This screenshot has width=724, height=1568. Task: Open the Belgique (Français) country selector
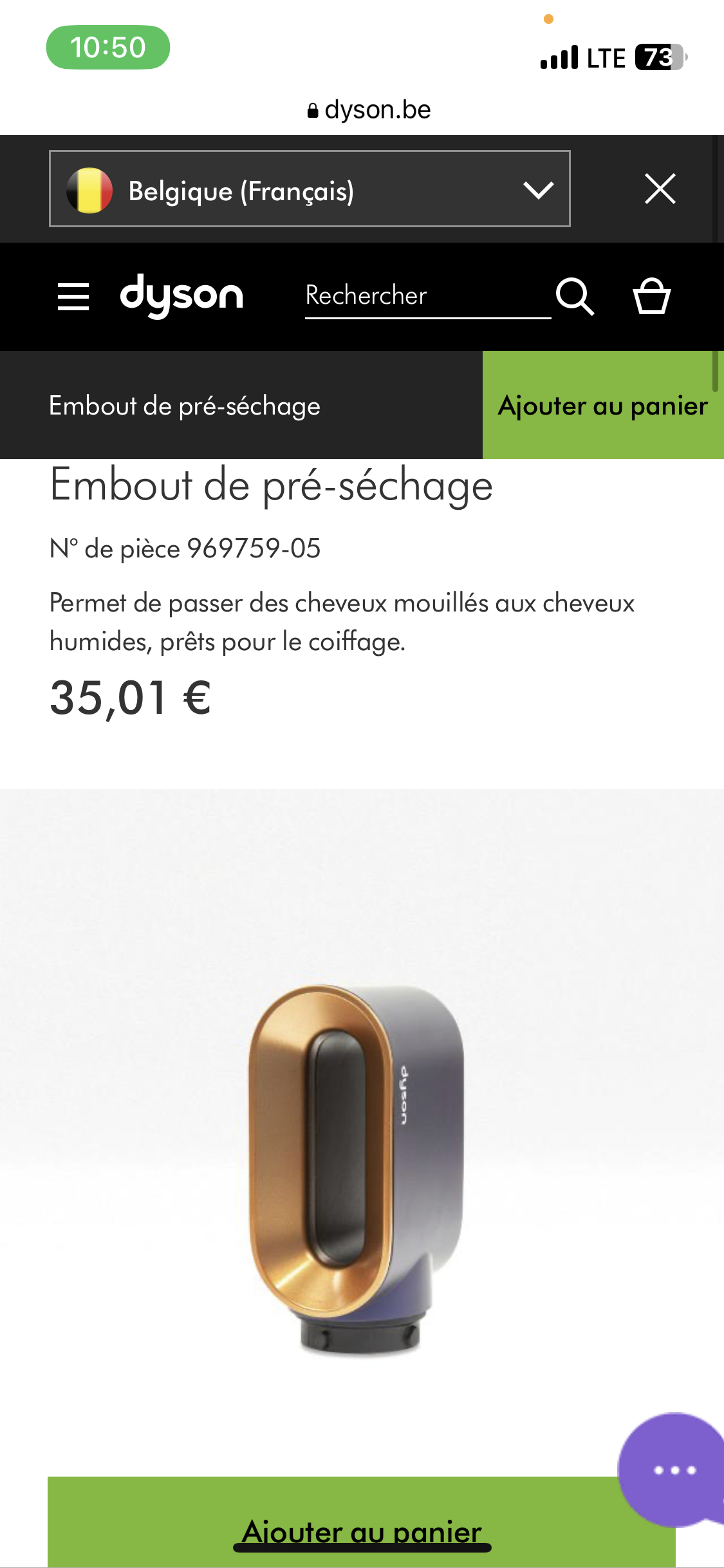[x=309, y=189]
